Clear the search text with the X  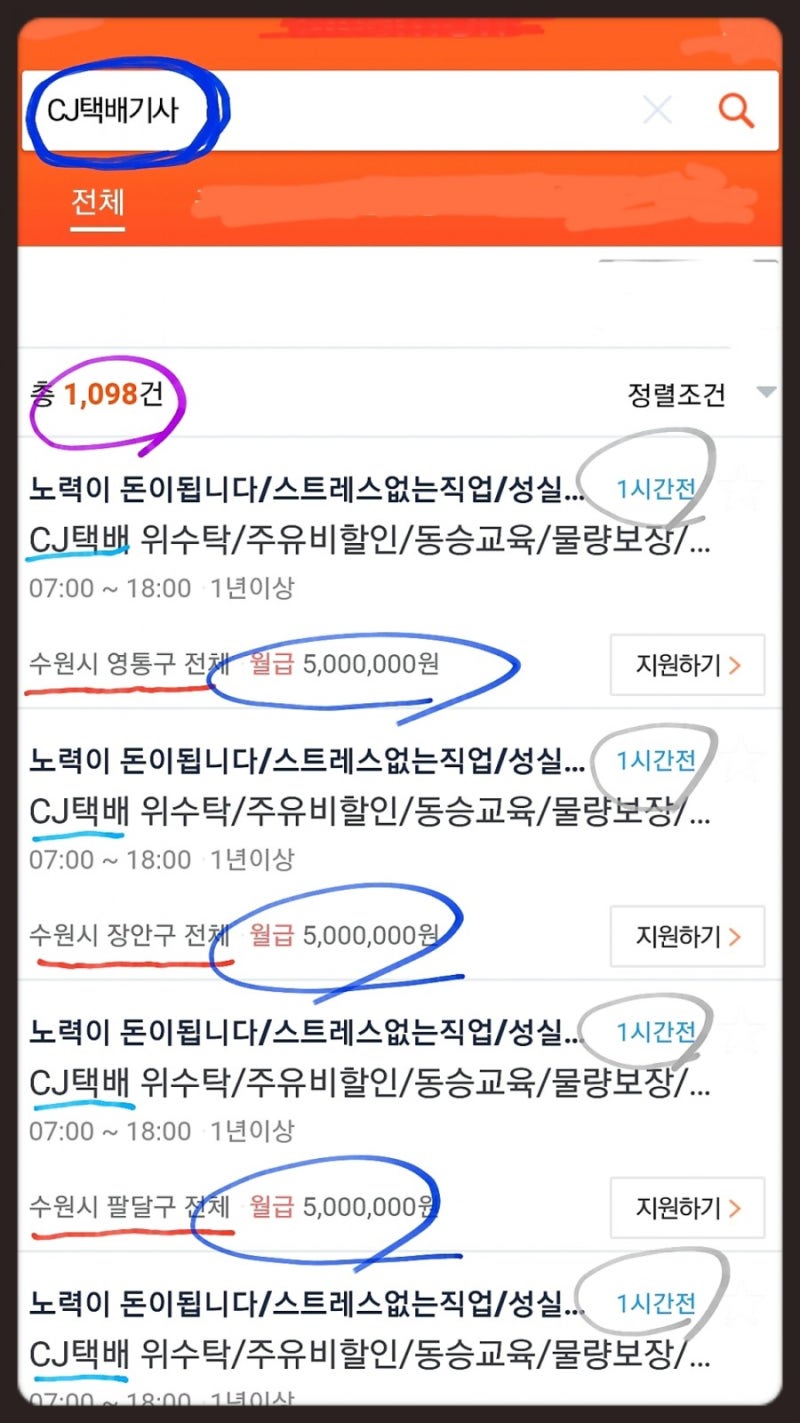657,111
